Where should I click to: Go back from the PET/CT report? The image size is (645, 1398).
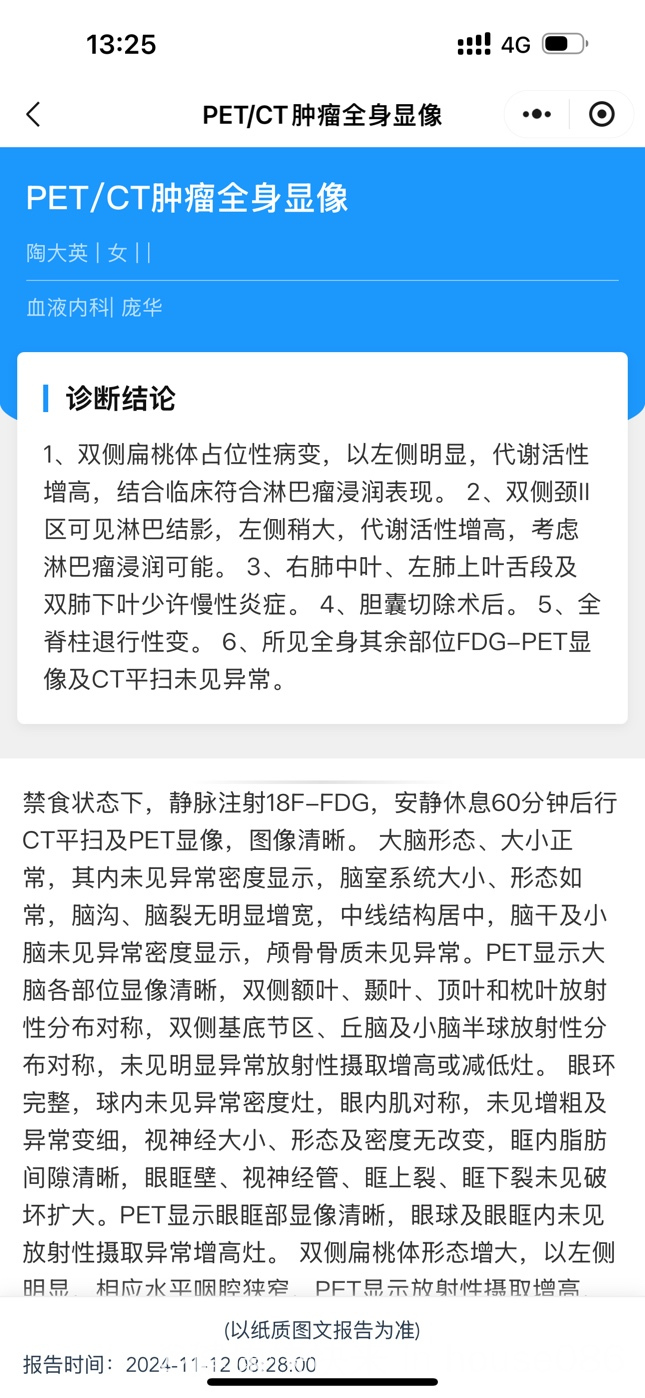tap(34, 114)
